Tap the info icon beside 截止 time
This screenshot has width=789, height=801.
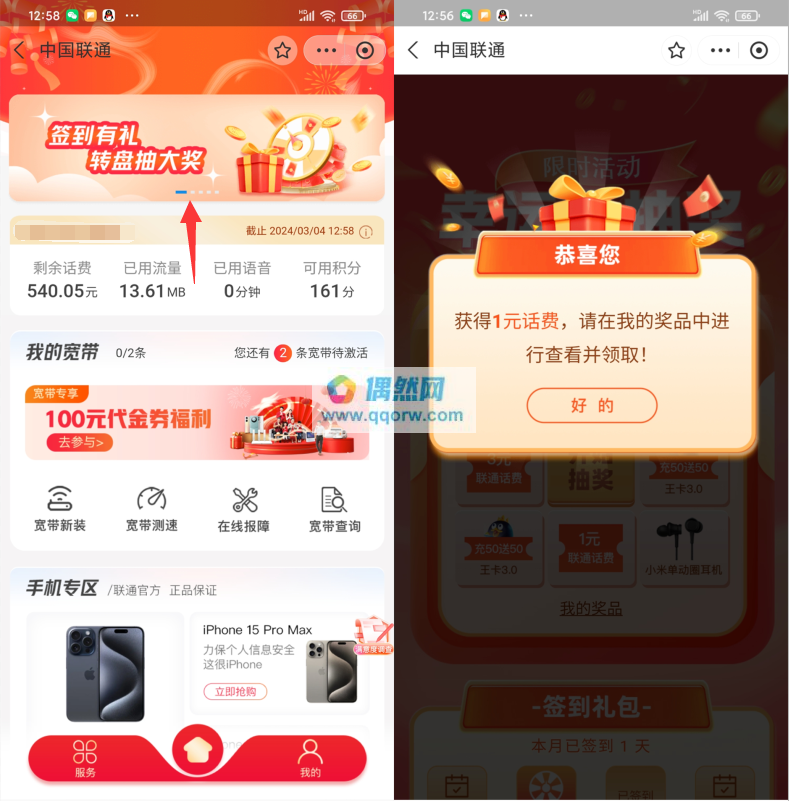[366, 232]
